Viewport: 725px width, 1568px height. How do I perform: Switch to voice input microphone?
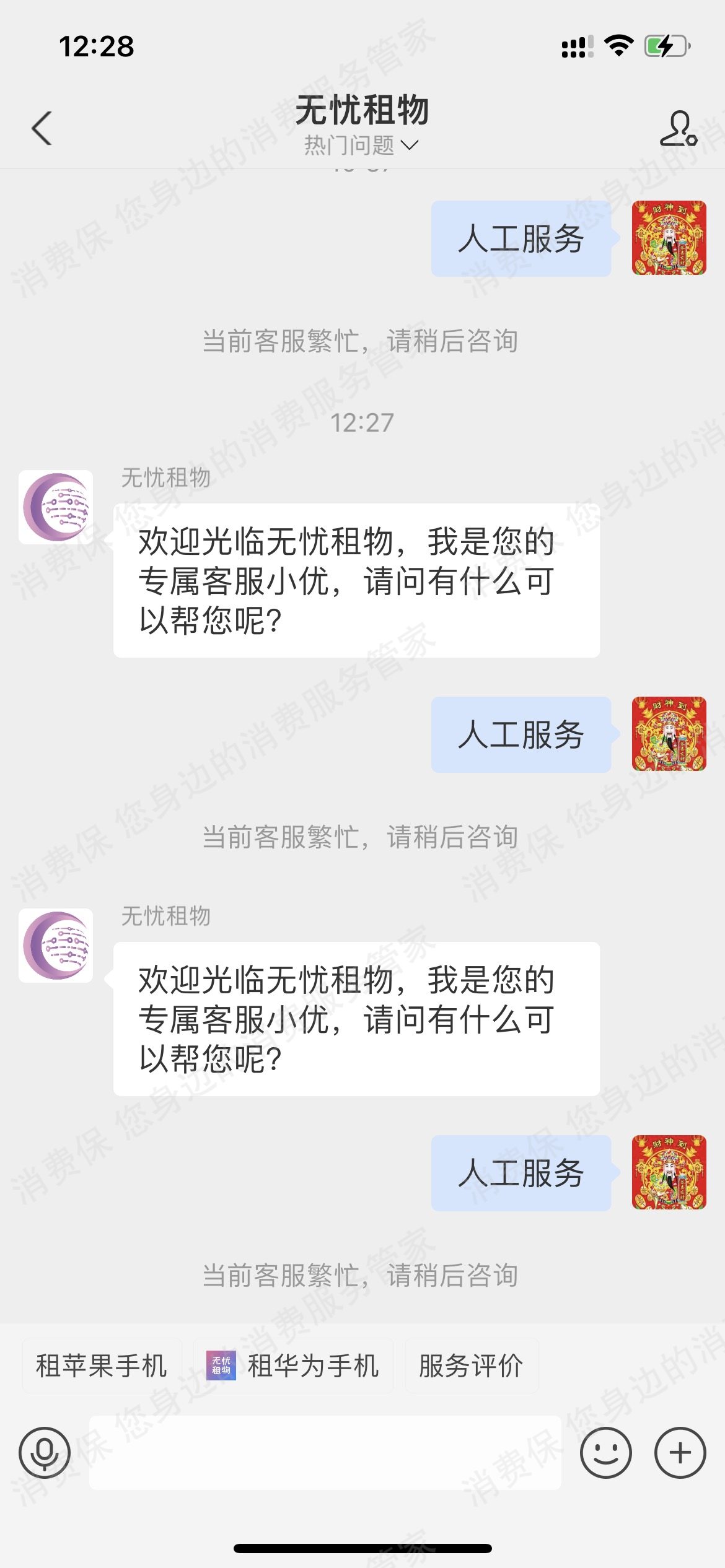click(x=45, y=1453)
